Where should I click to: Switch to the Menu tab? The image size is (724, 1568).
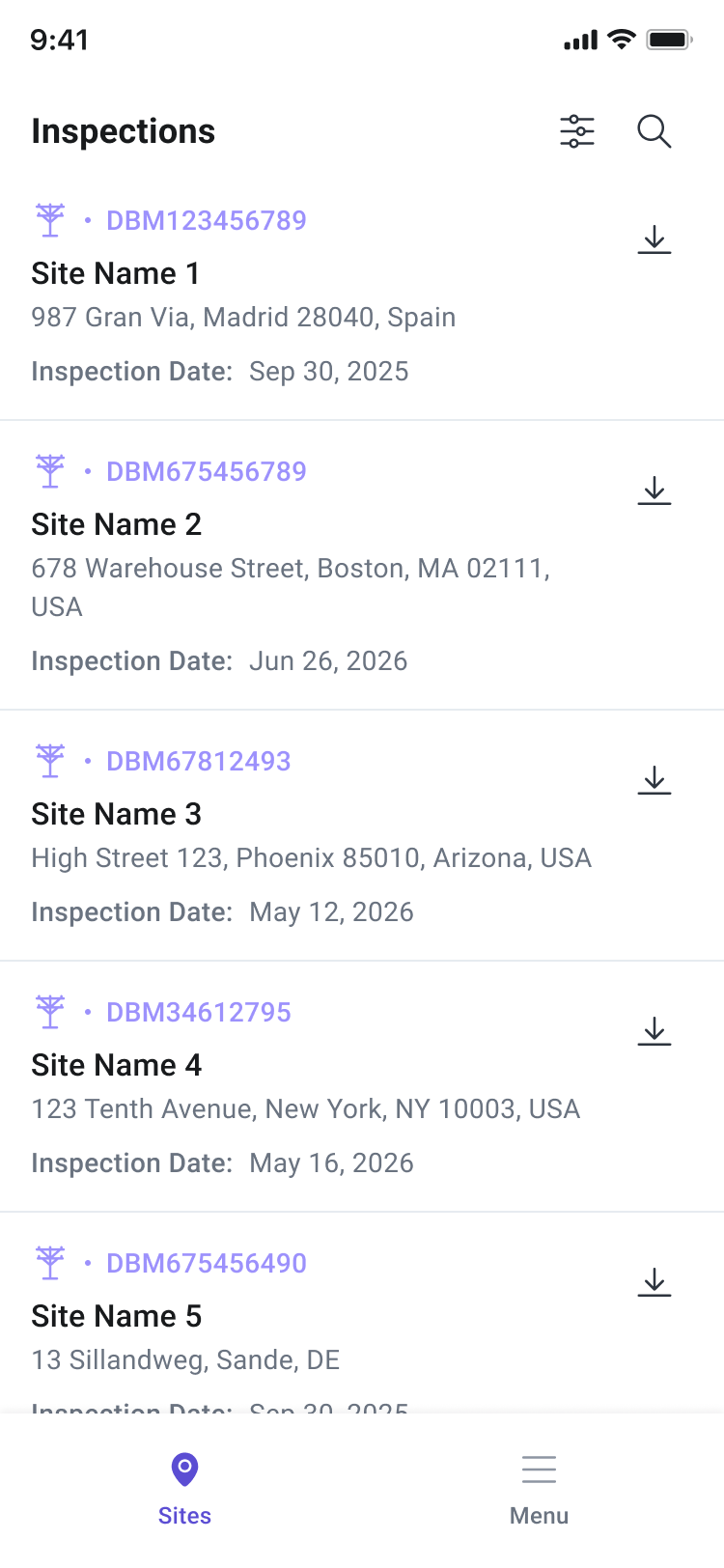(x=539, y=1490)
